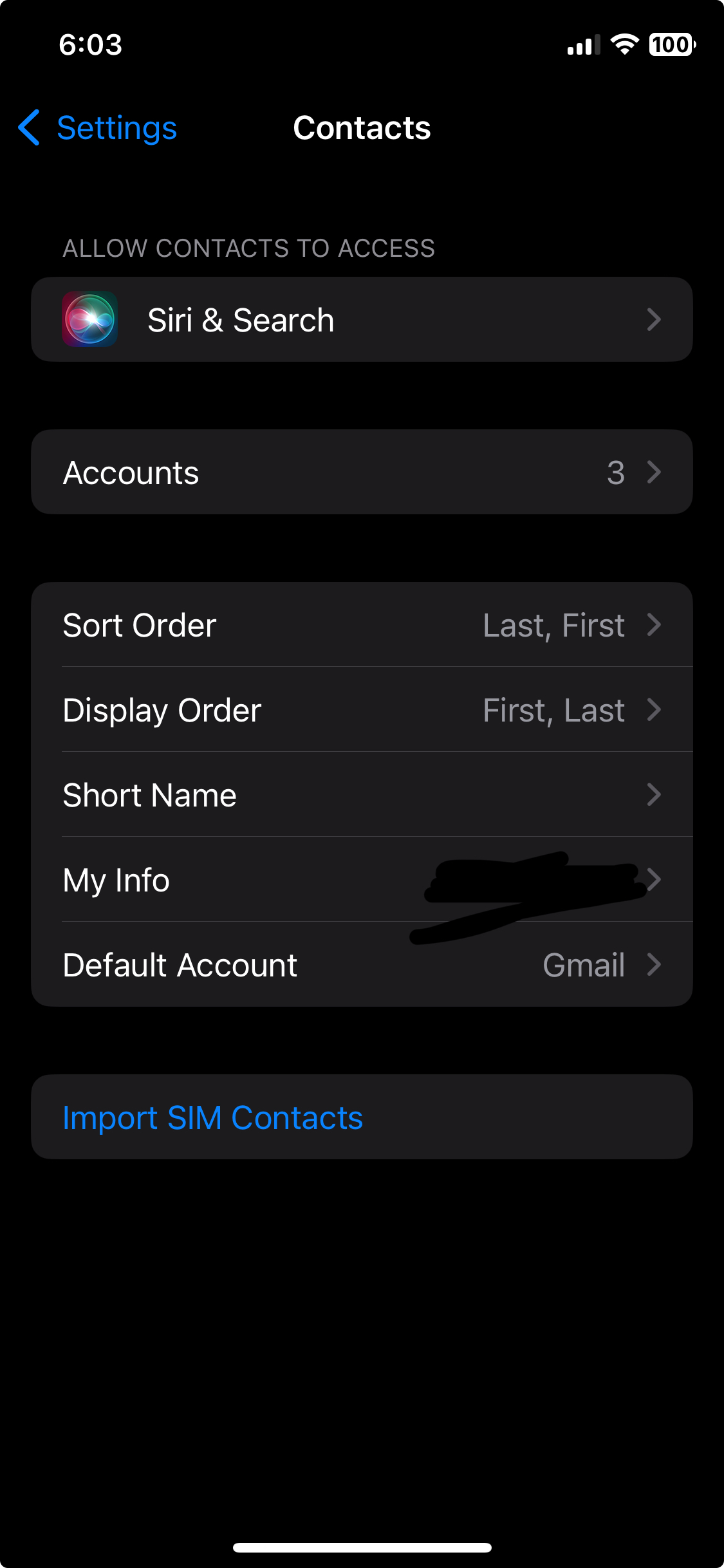Open Display Order options
The width and height of the screenshot is (724, 1568).
click(362, 710)
